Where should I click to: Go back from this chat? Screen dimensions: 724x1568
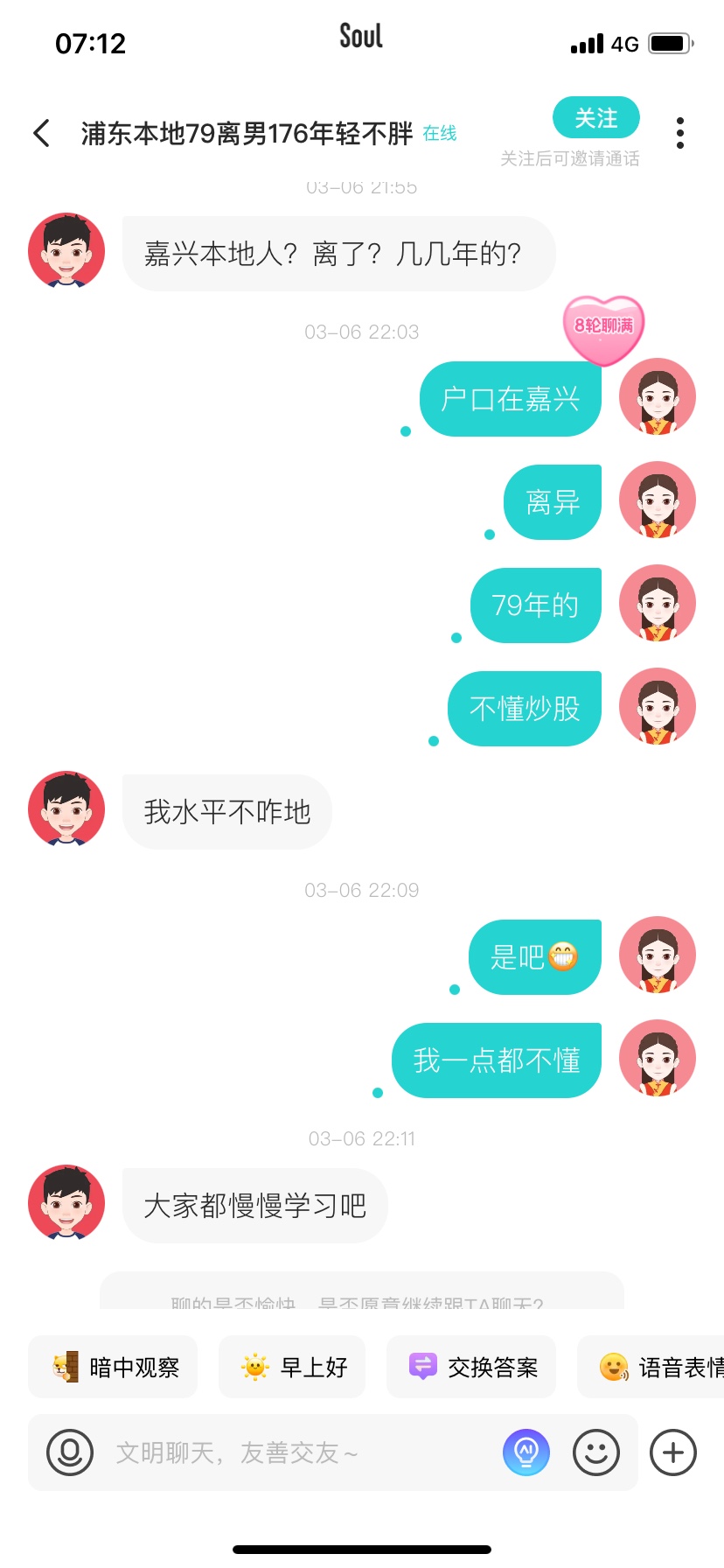click(41, 134)
